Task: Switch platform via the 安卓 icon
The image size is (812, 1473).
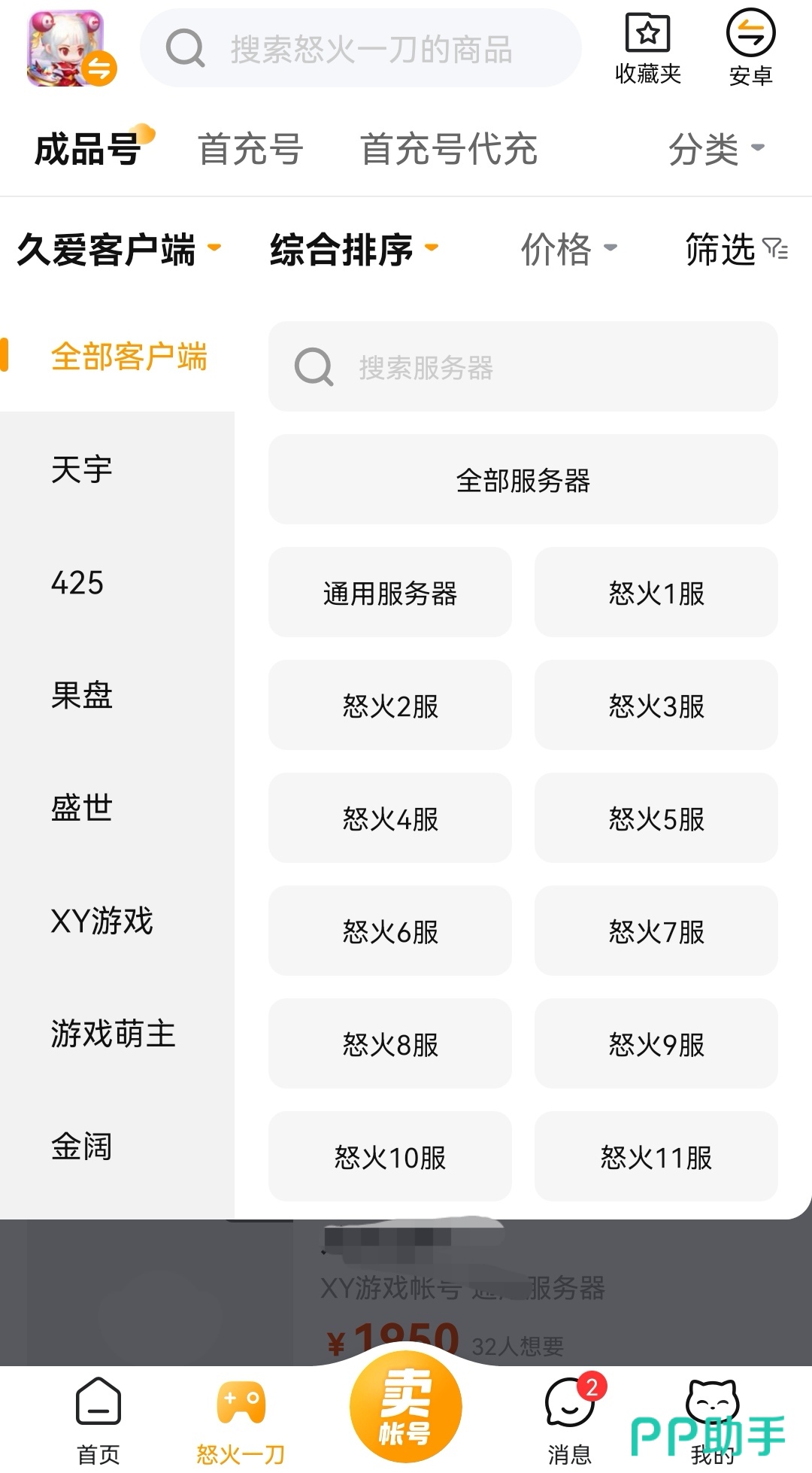Action: click(750, 48)
